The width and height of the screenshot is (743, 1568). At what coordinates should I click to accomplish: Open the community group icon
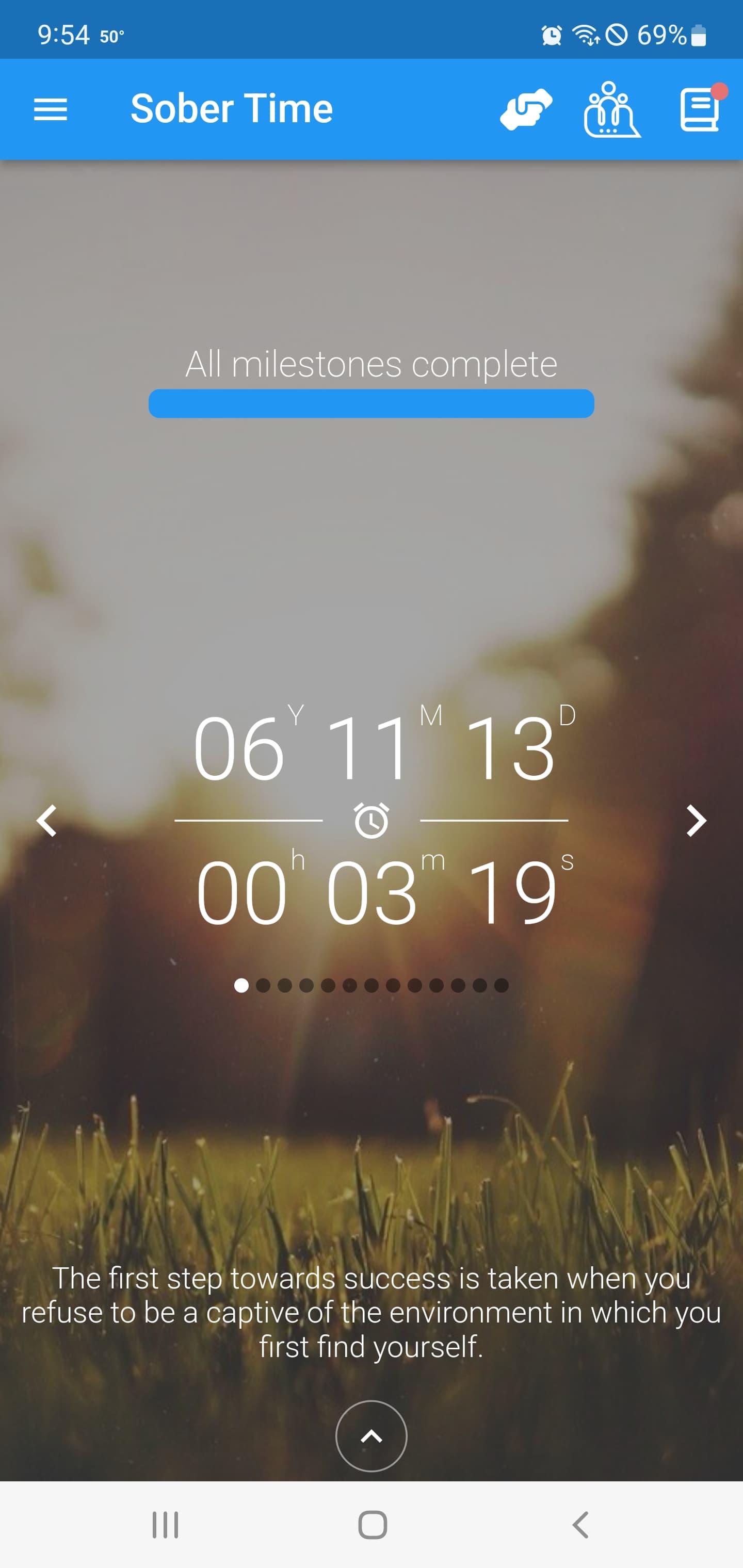[611, 110]
